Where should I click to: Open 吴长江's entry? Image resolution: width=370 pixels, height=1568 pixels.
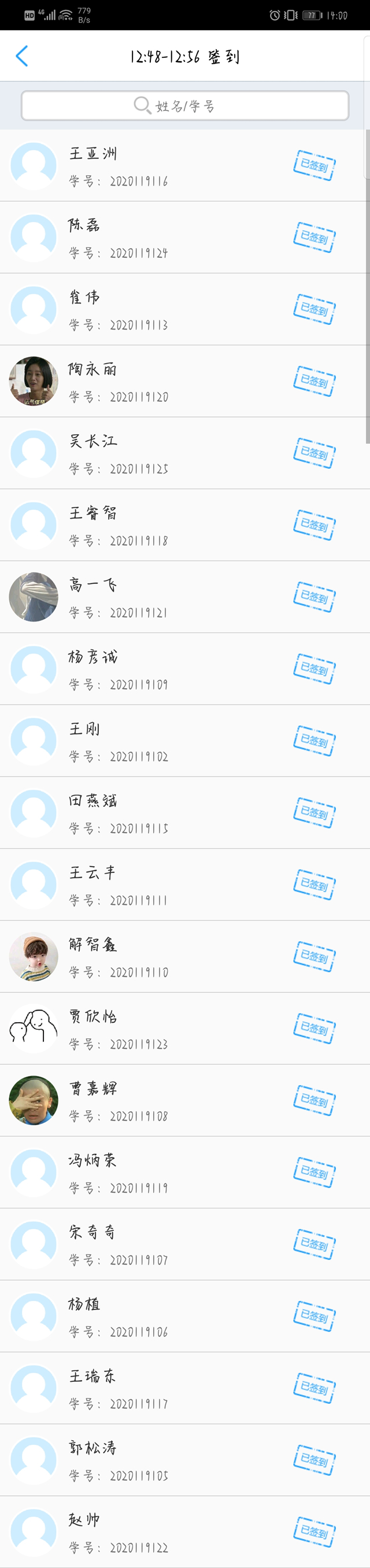[183, 453]
